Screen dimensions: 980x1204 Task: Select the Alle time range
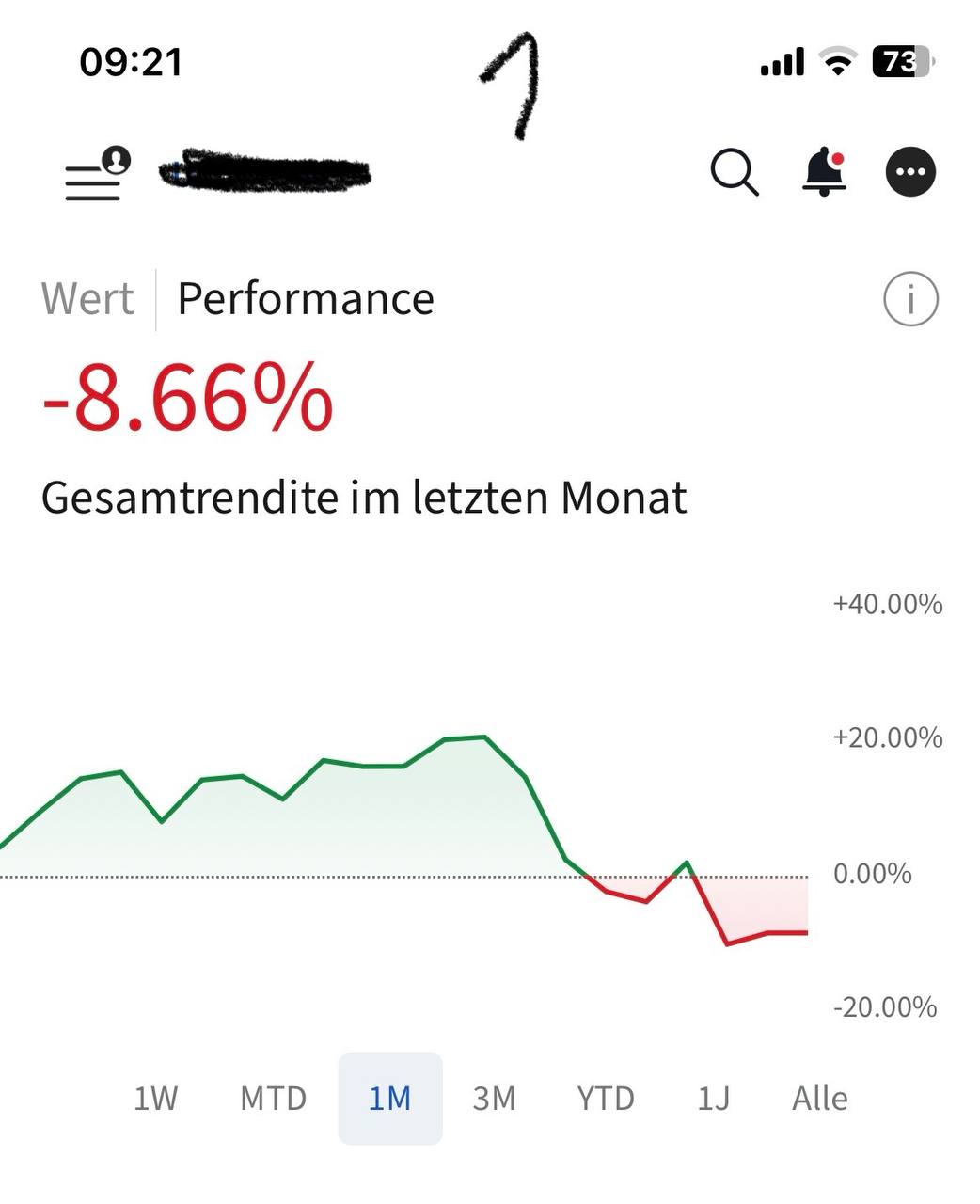[819, 1098]
